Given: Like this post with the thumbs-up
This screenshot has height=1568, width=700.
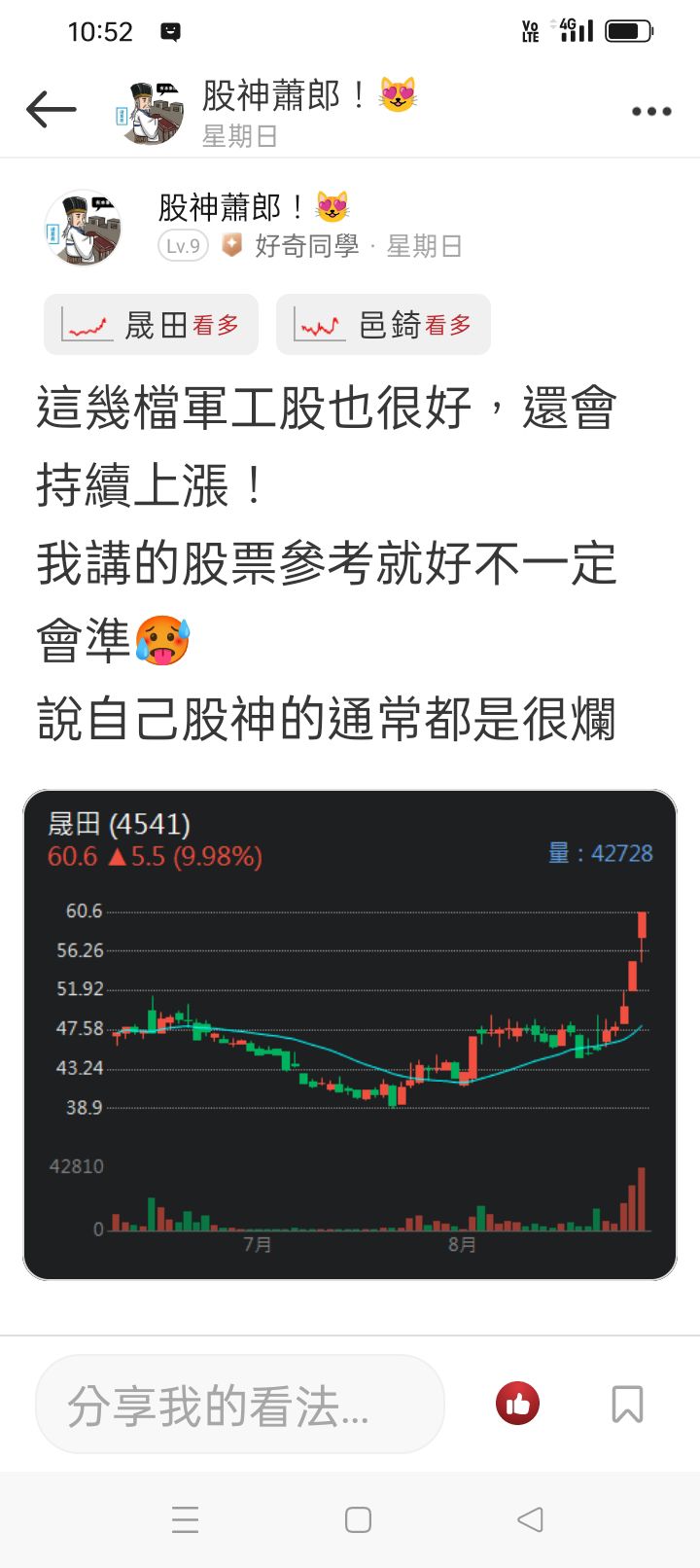Looking at the screenshot, I should click(x=517, y=1404).
